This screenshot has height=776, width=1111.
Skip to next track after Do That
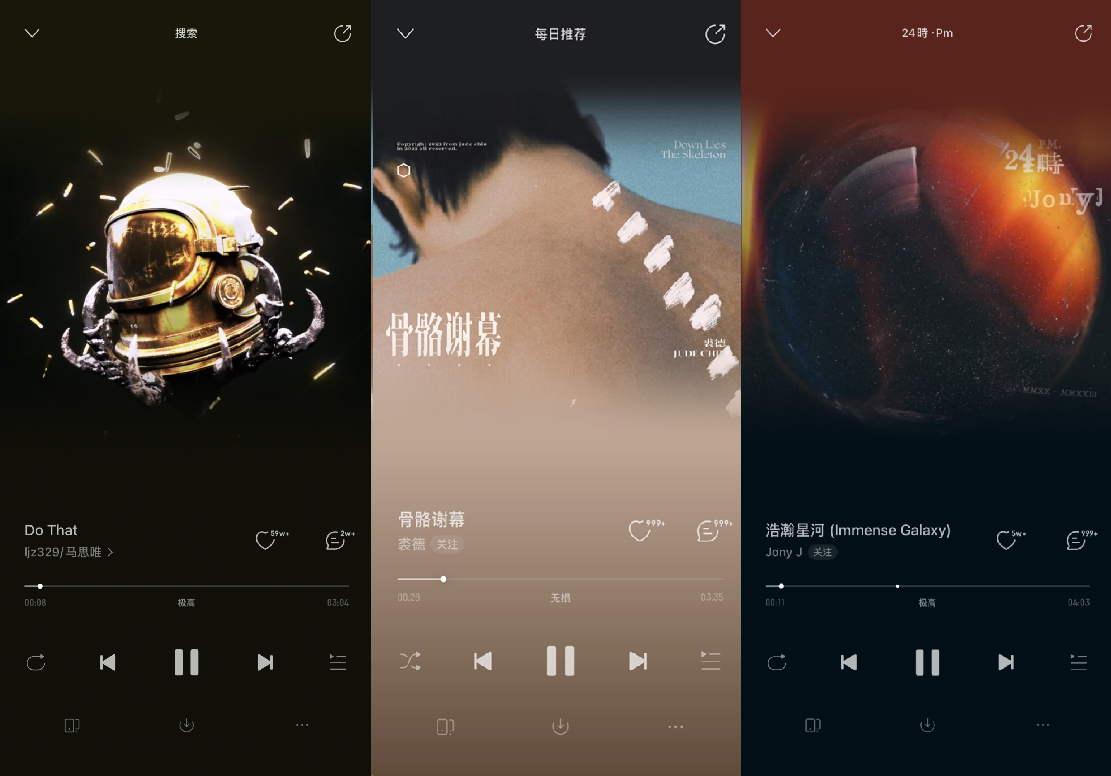265,662
